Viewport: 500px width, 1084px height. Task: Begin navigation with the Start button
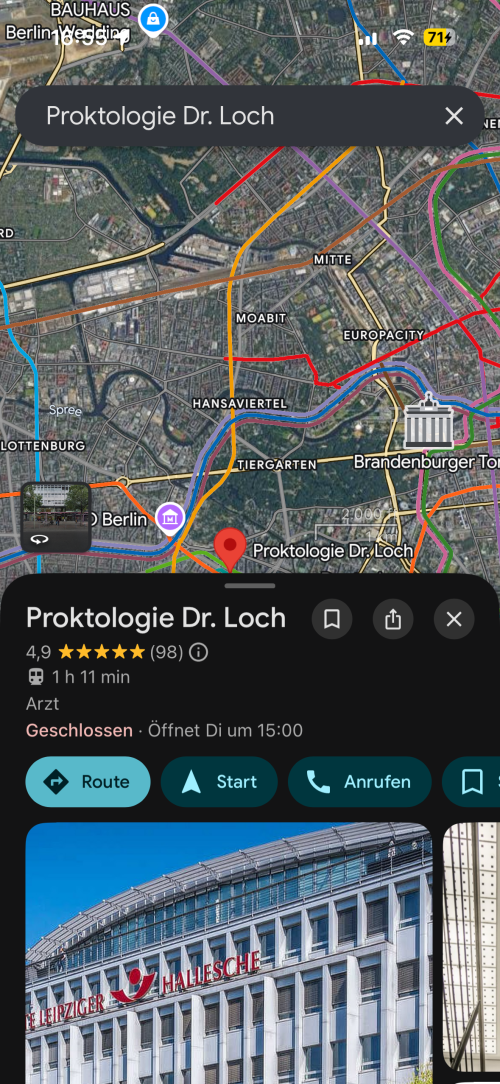219,782
